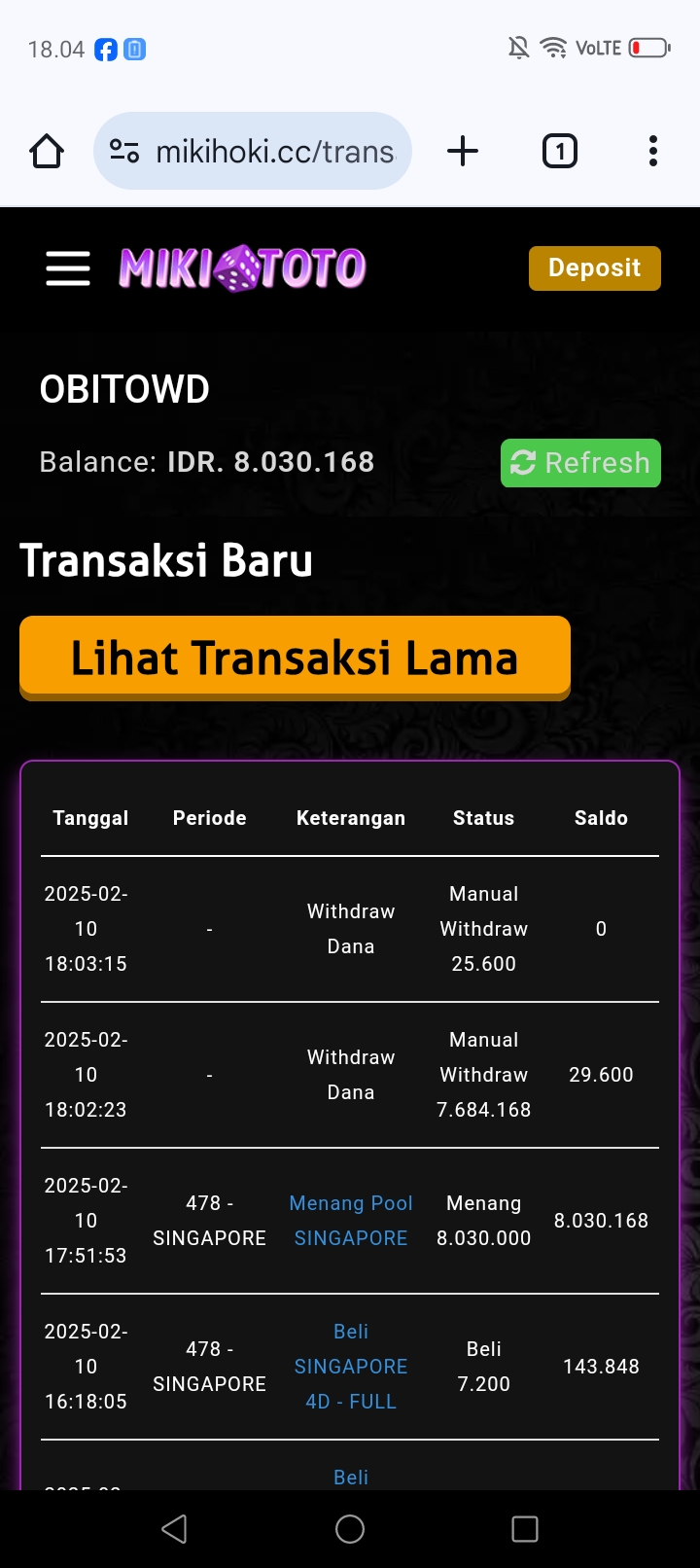Viewport: 700px width, 1568px height.
Task: Go to browser home page
Action: [47, 152]
